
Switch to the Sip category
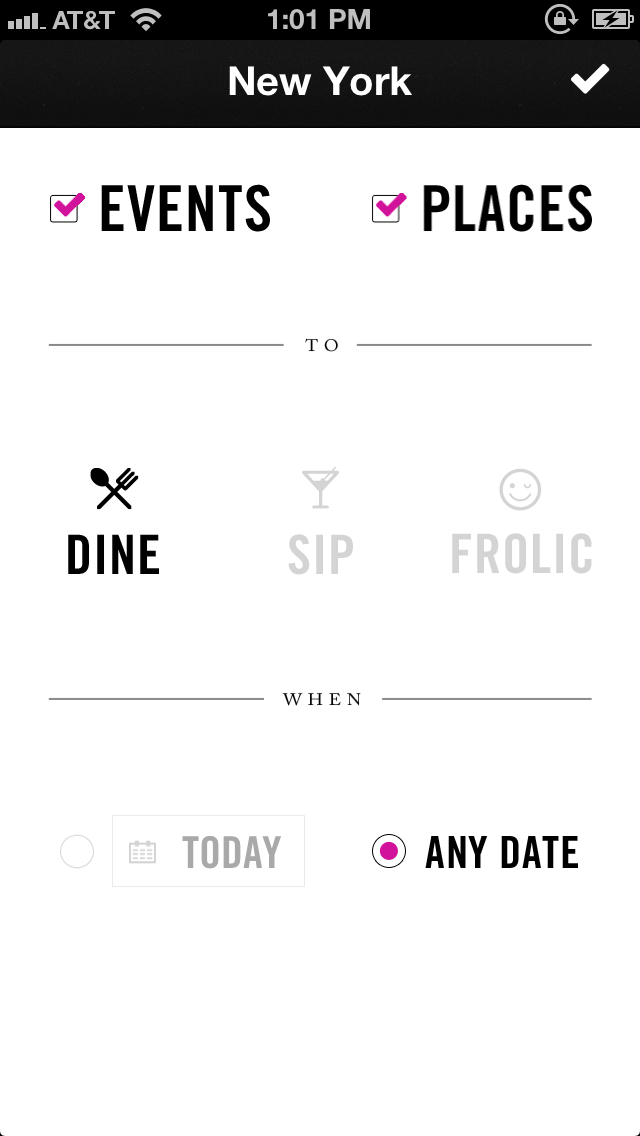tap(320, 523)
